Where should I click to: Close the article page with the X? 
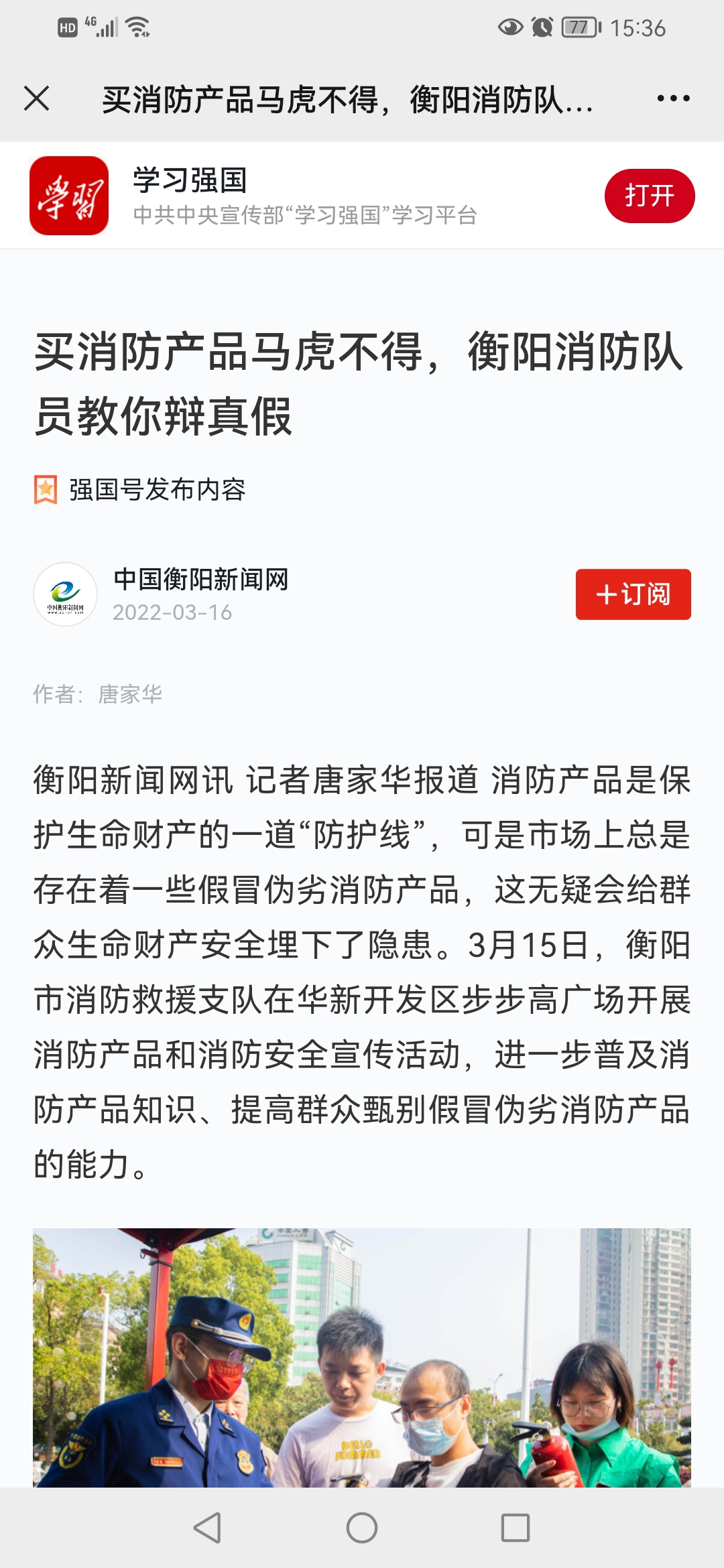37,99
